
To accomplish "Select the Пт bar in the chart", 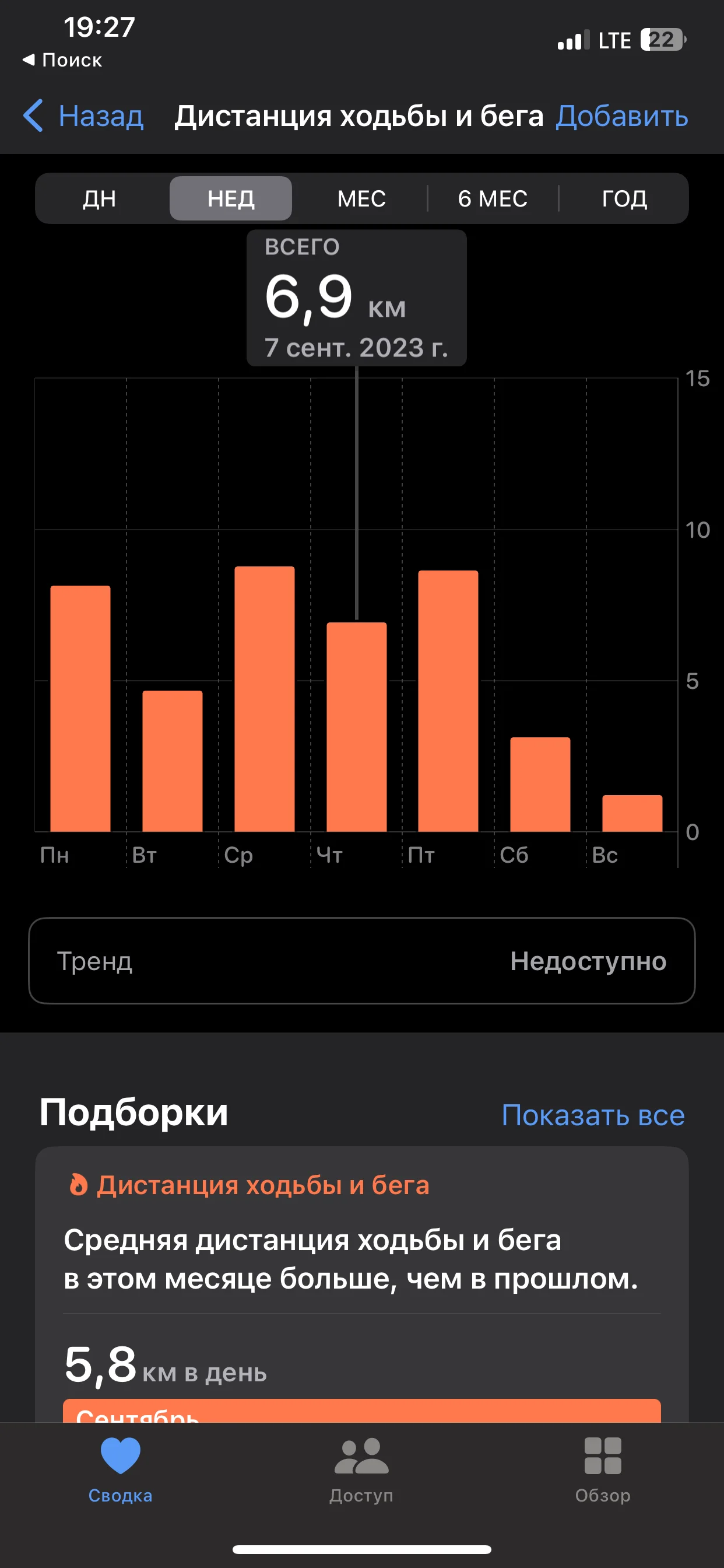I will tap(448, 701).
